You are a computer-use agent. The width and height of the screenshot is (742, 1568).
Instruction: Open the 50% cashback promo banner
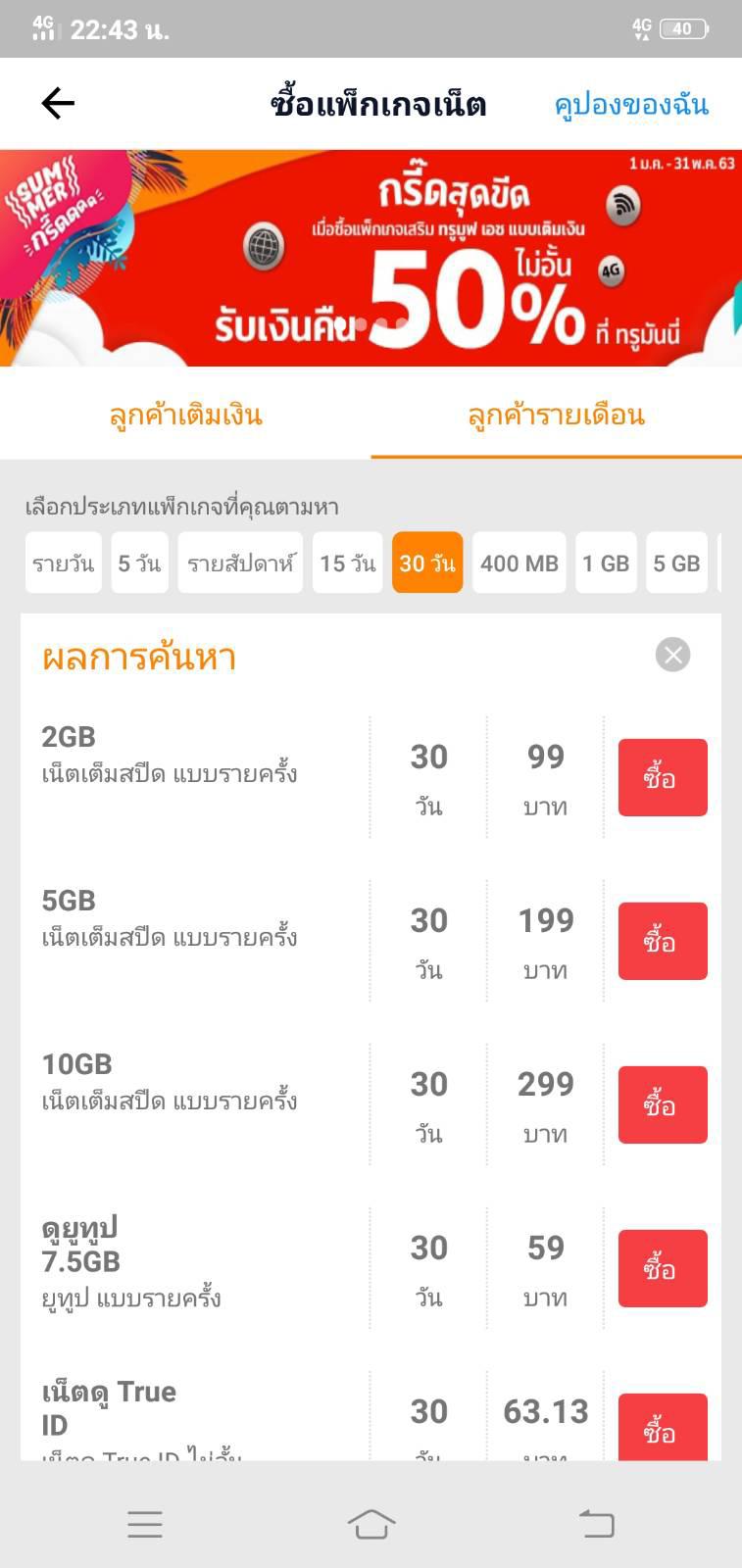coord(371,258)
